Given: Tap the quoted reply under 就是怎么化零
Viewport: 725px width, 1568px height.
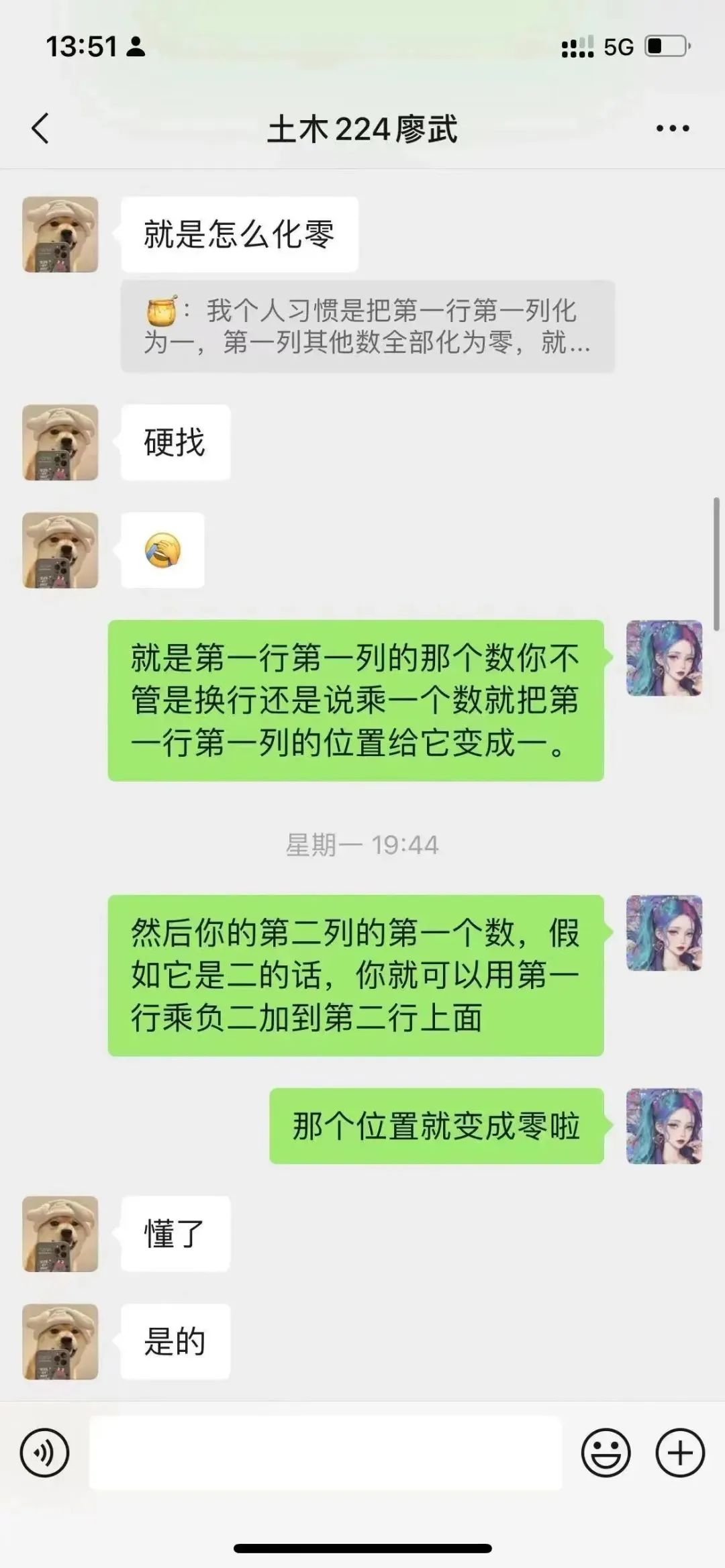Looking at the screenshot, I should (x=367, y=326).
